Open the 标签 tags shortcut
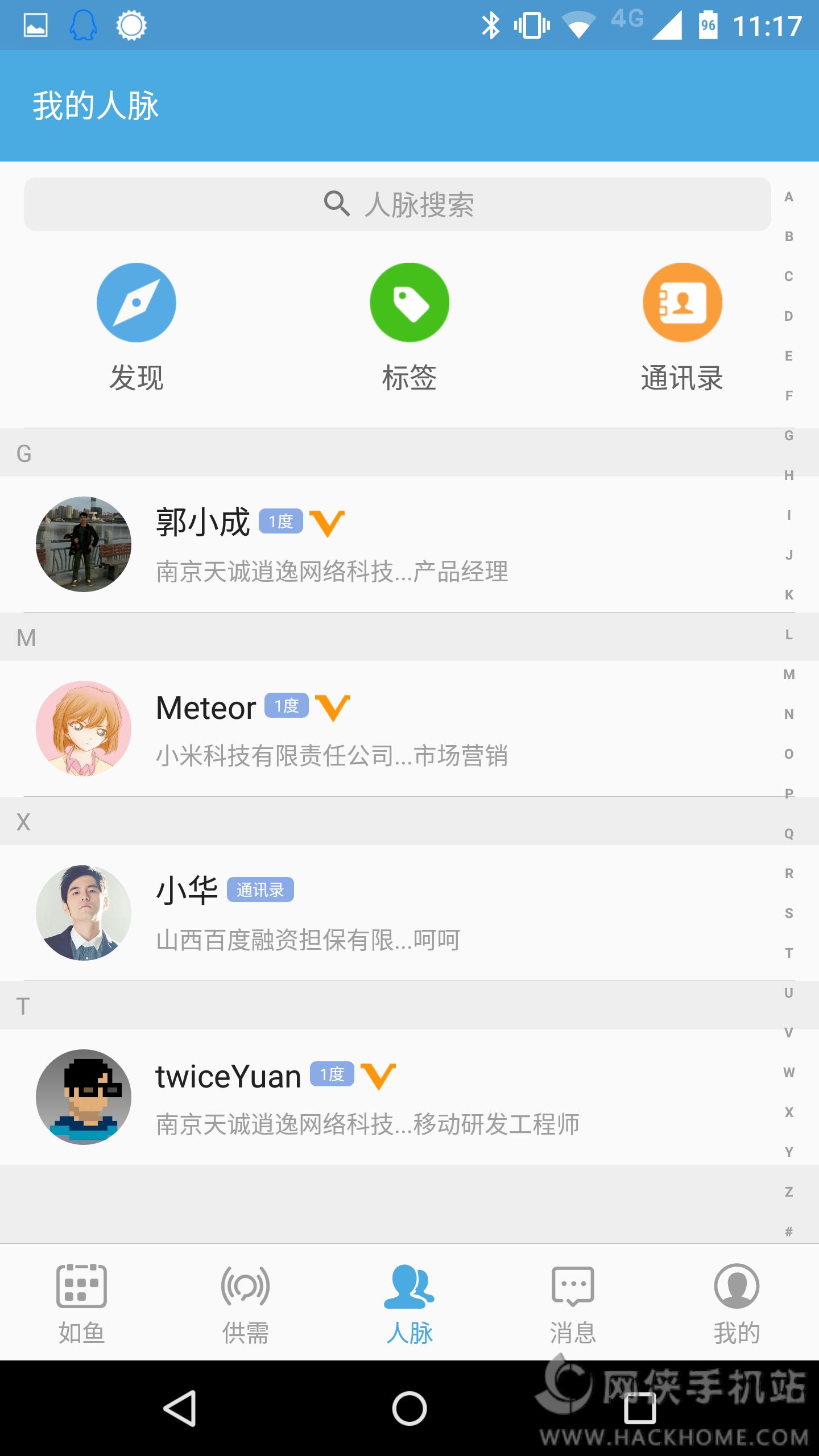 tap(409, 327)
